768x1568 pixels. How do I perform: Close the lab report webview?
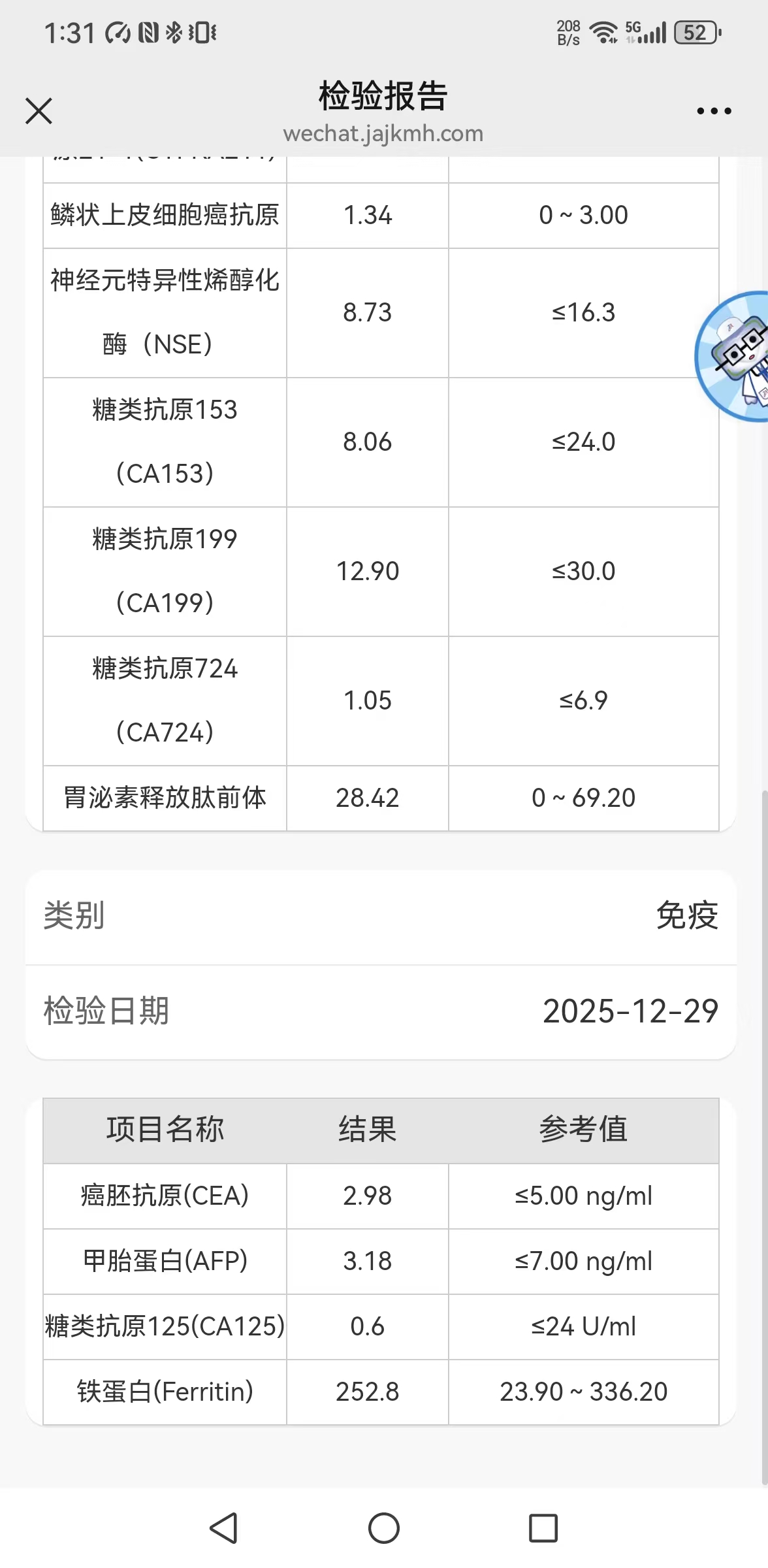pyautogui.click(x=39, y=110)
